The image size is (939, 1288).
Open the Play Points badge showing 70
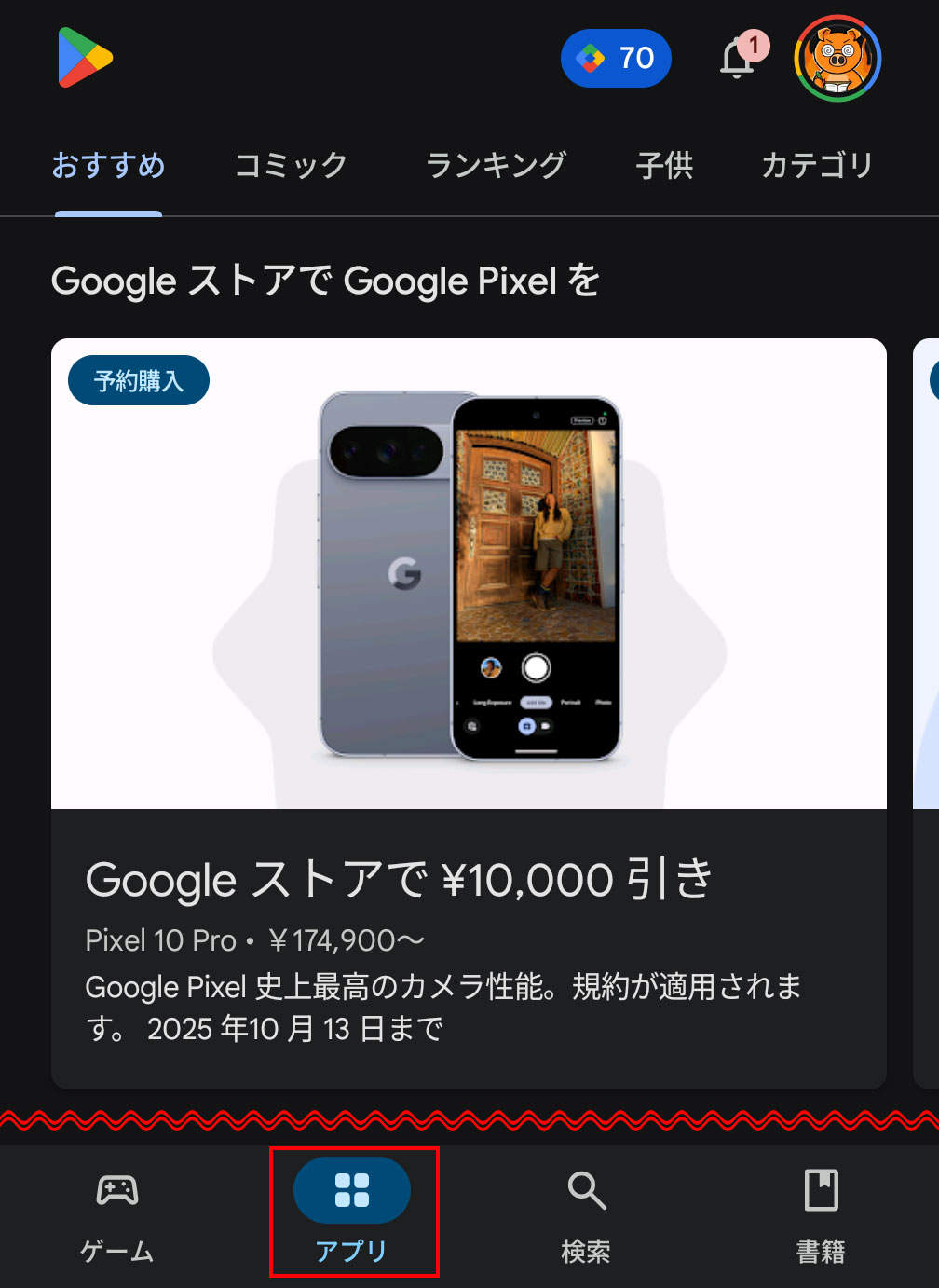tap(616, 58)
